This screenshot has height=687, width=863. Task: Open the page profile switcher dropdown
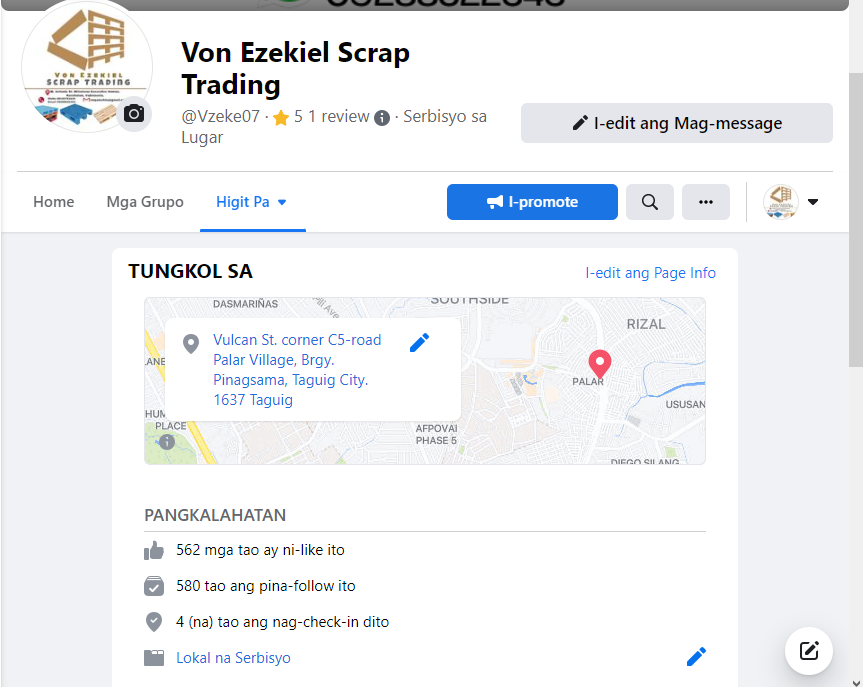click(791, 202)
